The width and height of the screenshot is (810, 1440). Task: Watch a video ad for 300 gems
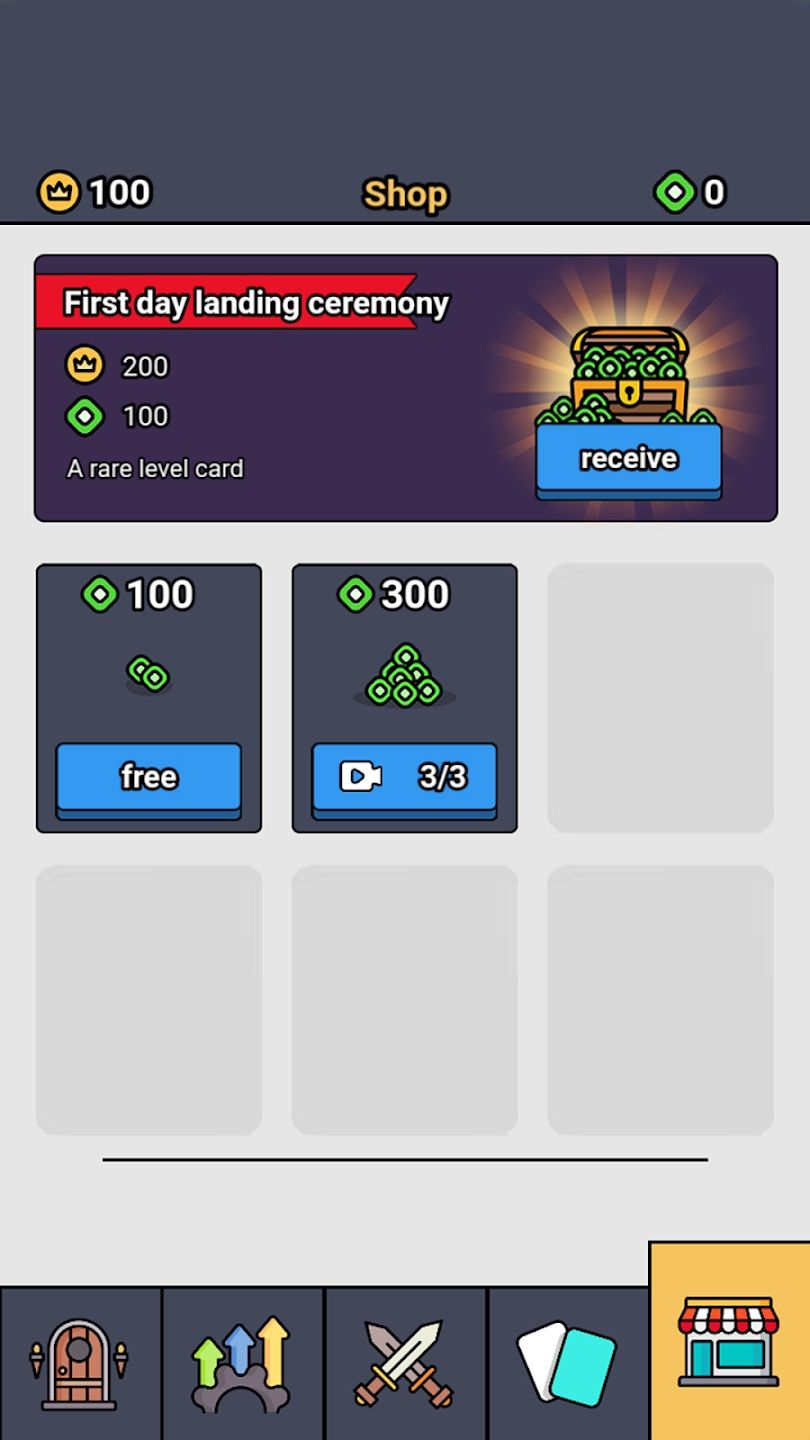point(404,777)
